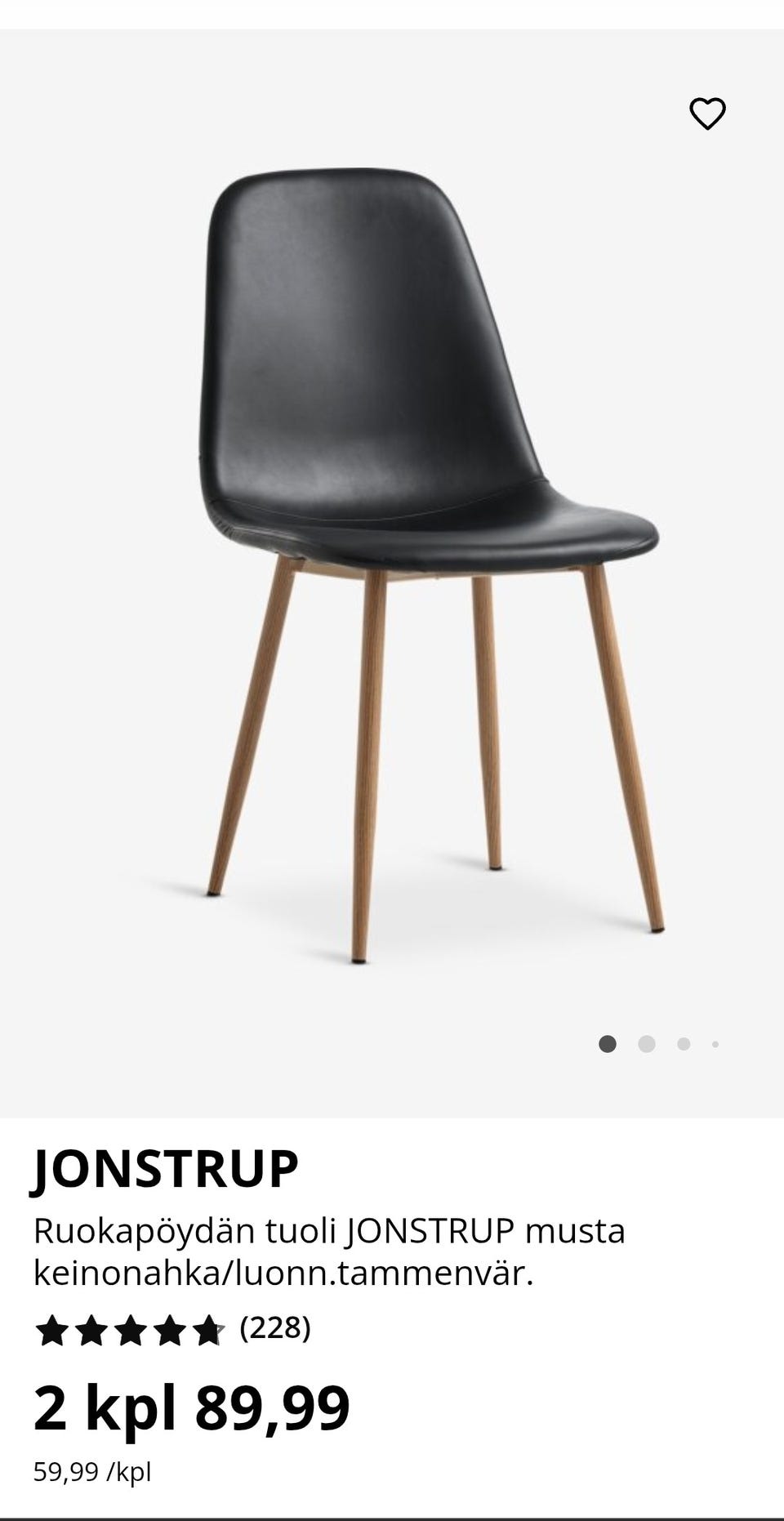Add JONSTRUP chair to favorites
This screenshot has width=784, height=1521.
click(707, 114)
